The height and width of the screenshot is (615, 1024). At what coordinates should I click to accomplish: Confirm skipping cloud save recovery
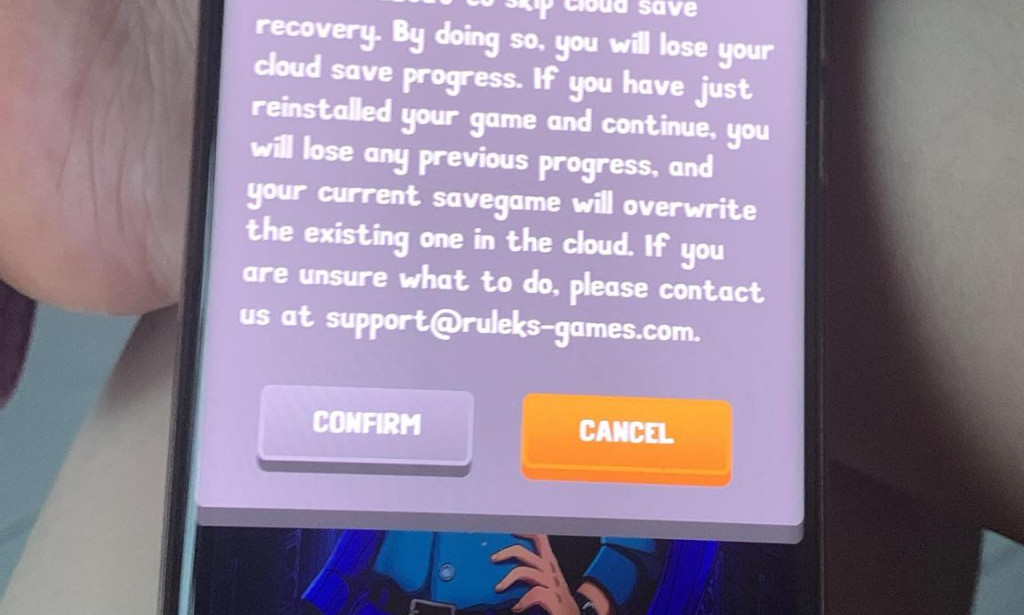(x=365, y=424)
